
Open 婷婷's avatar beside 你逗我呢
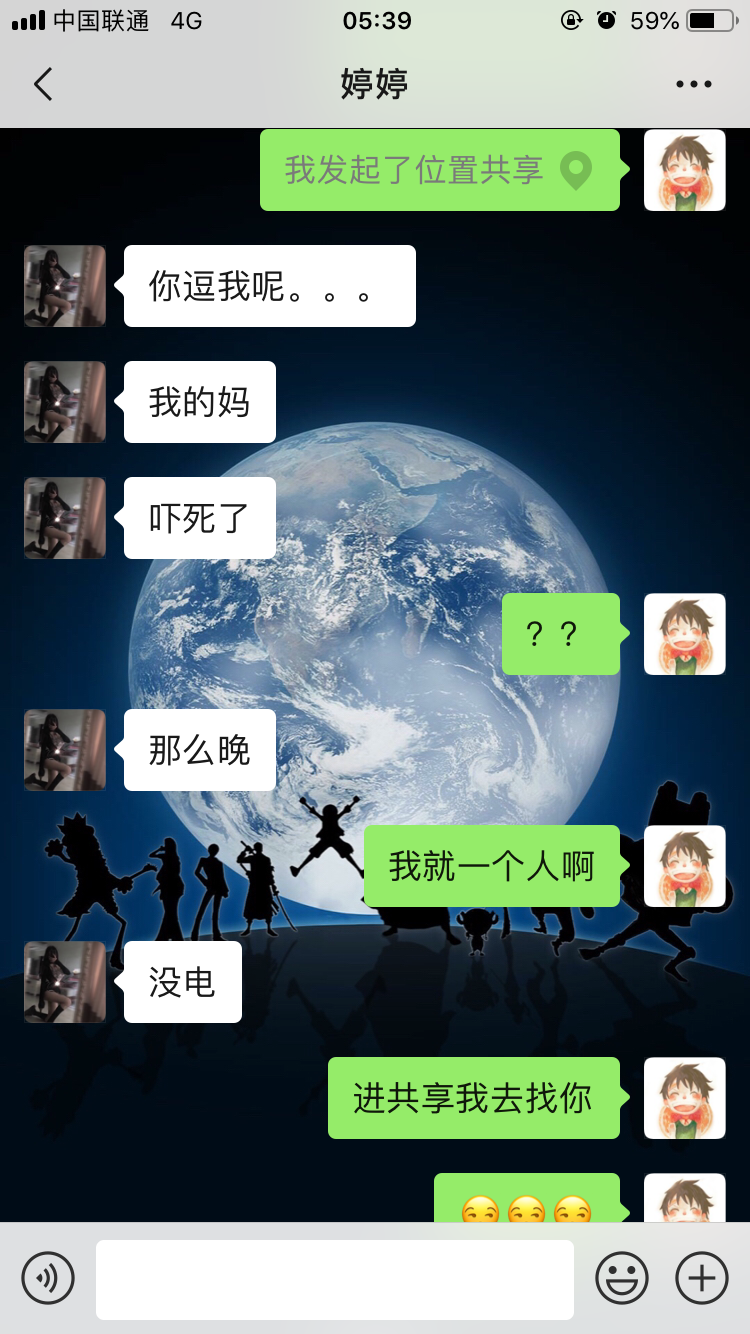pos(65,286)
